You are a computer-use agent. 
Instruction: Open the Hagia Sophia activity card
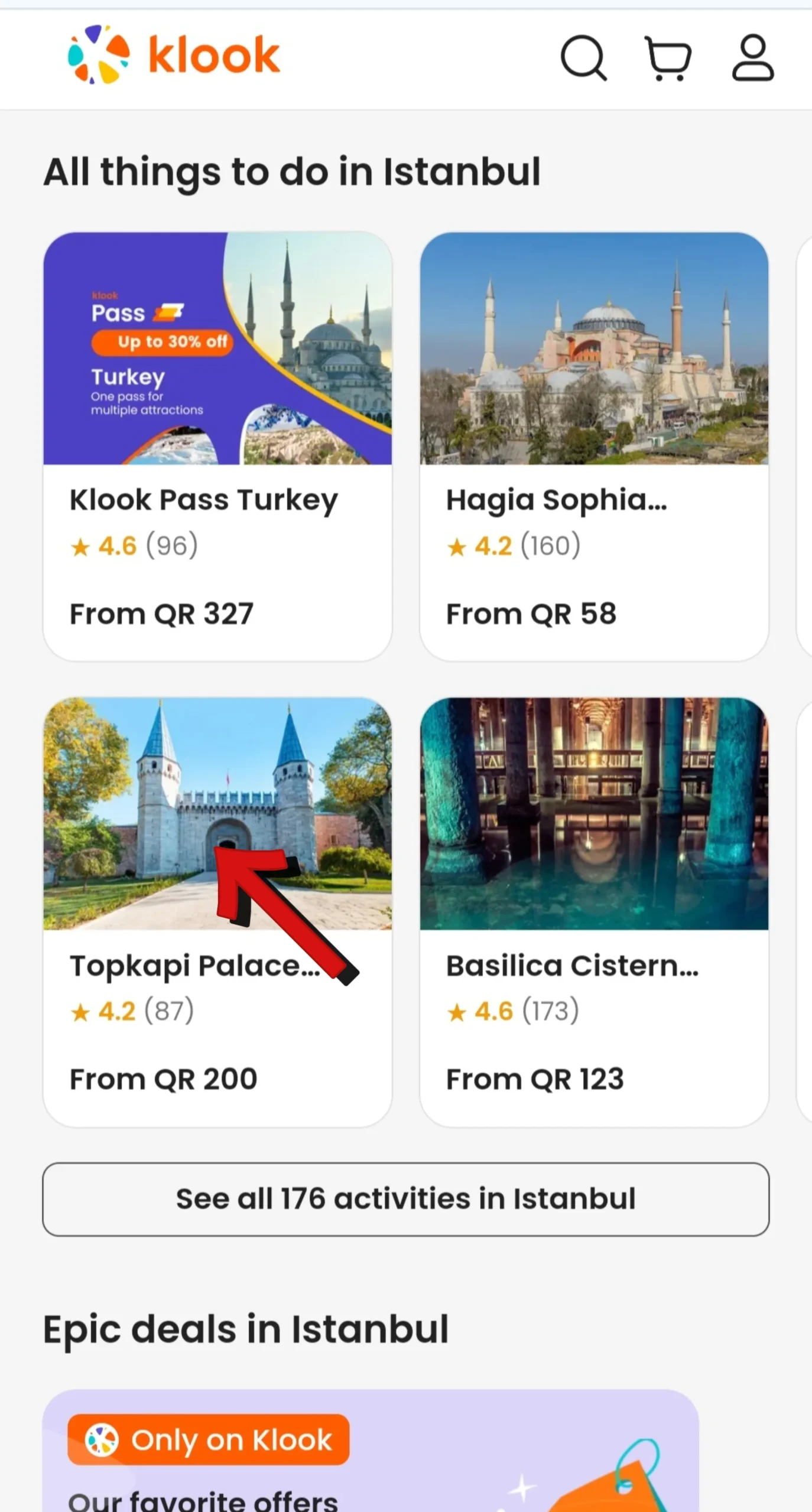pos(594,446)
